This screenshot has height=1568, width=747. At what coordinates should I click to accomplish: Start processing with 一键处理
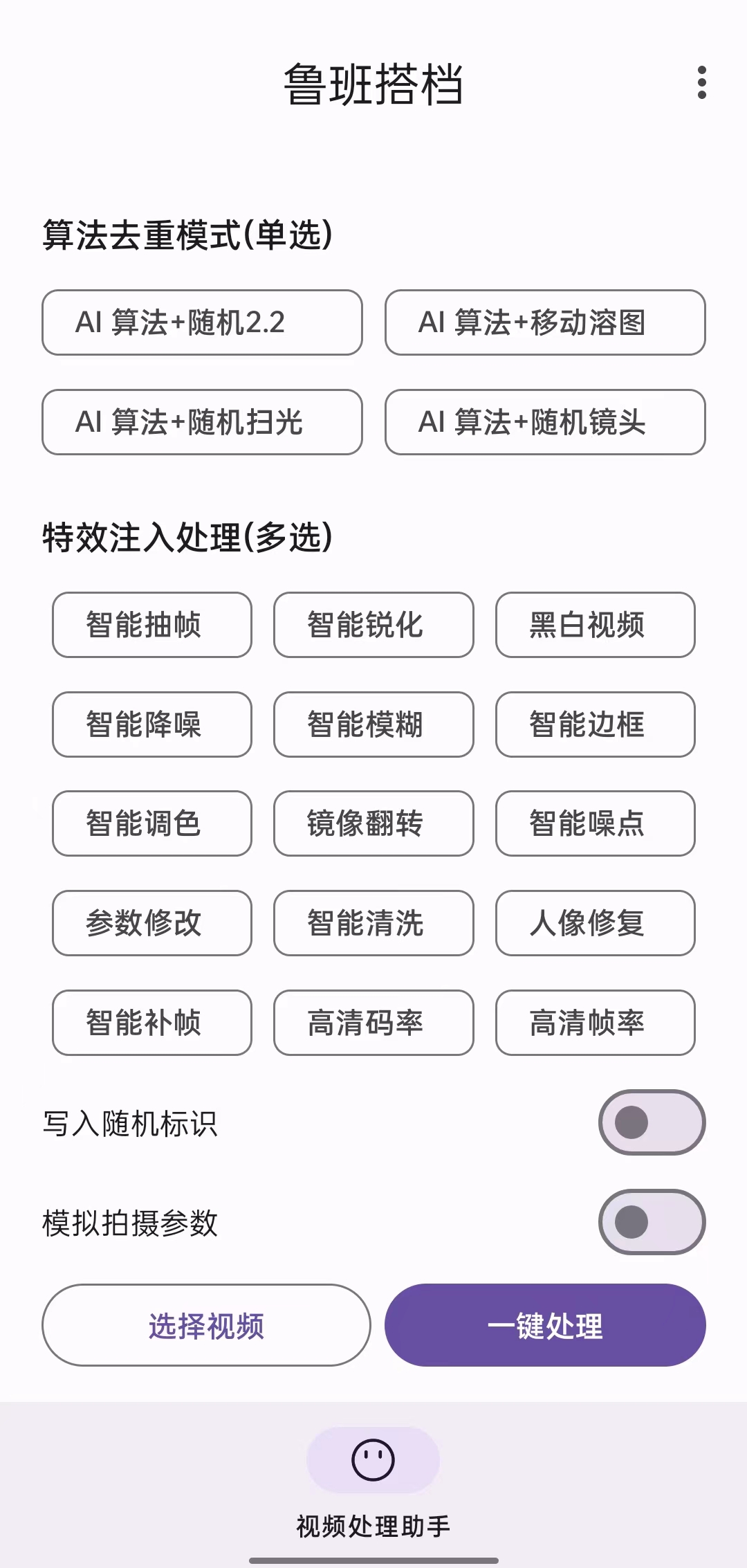(x=545, y=1325)
